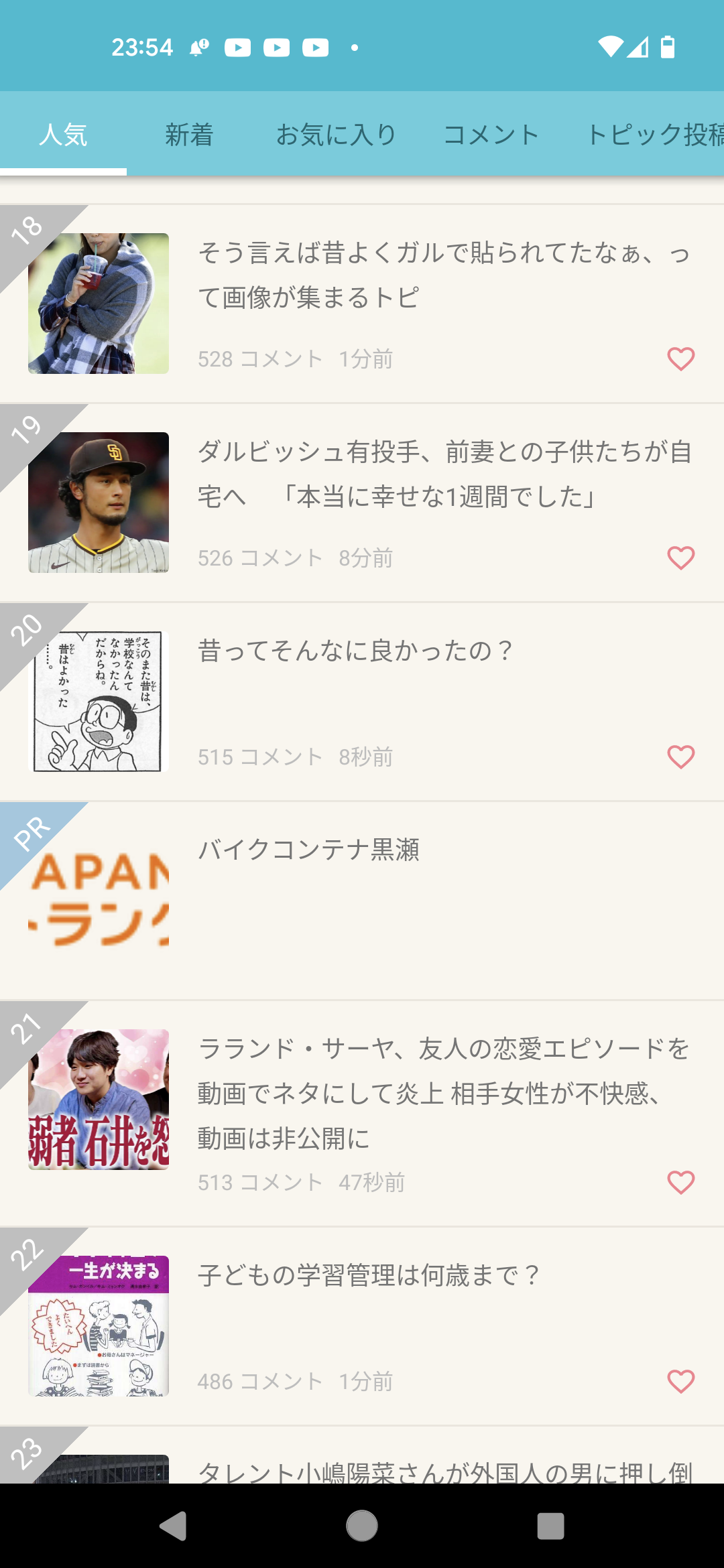
Task: Open the お気に入り tab
Action: 335,134
